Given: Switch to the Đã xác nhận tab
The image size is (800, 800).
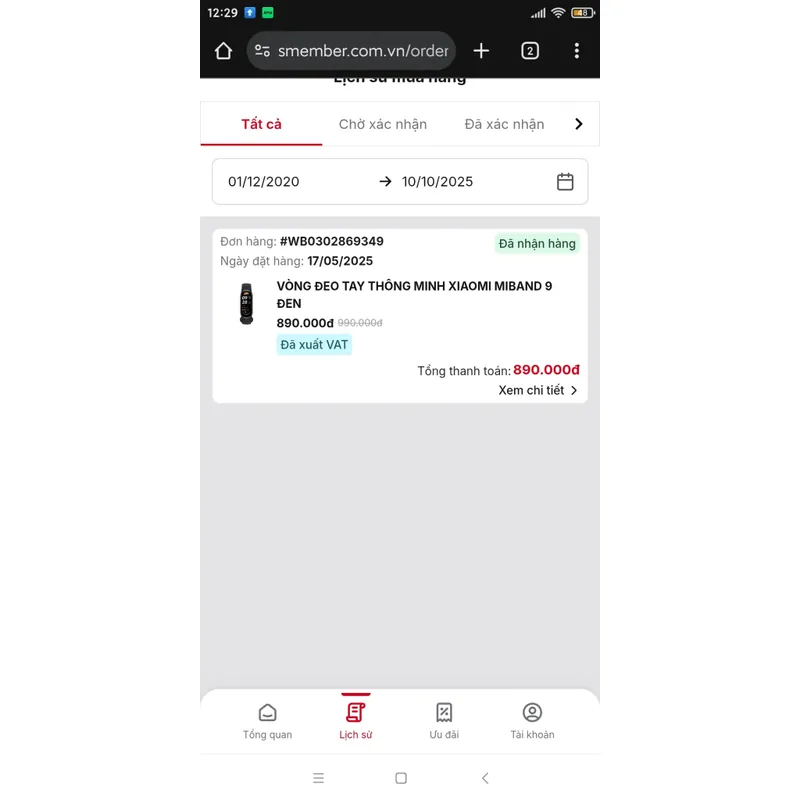Looking at the screenshot, I should point(504,124).
